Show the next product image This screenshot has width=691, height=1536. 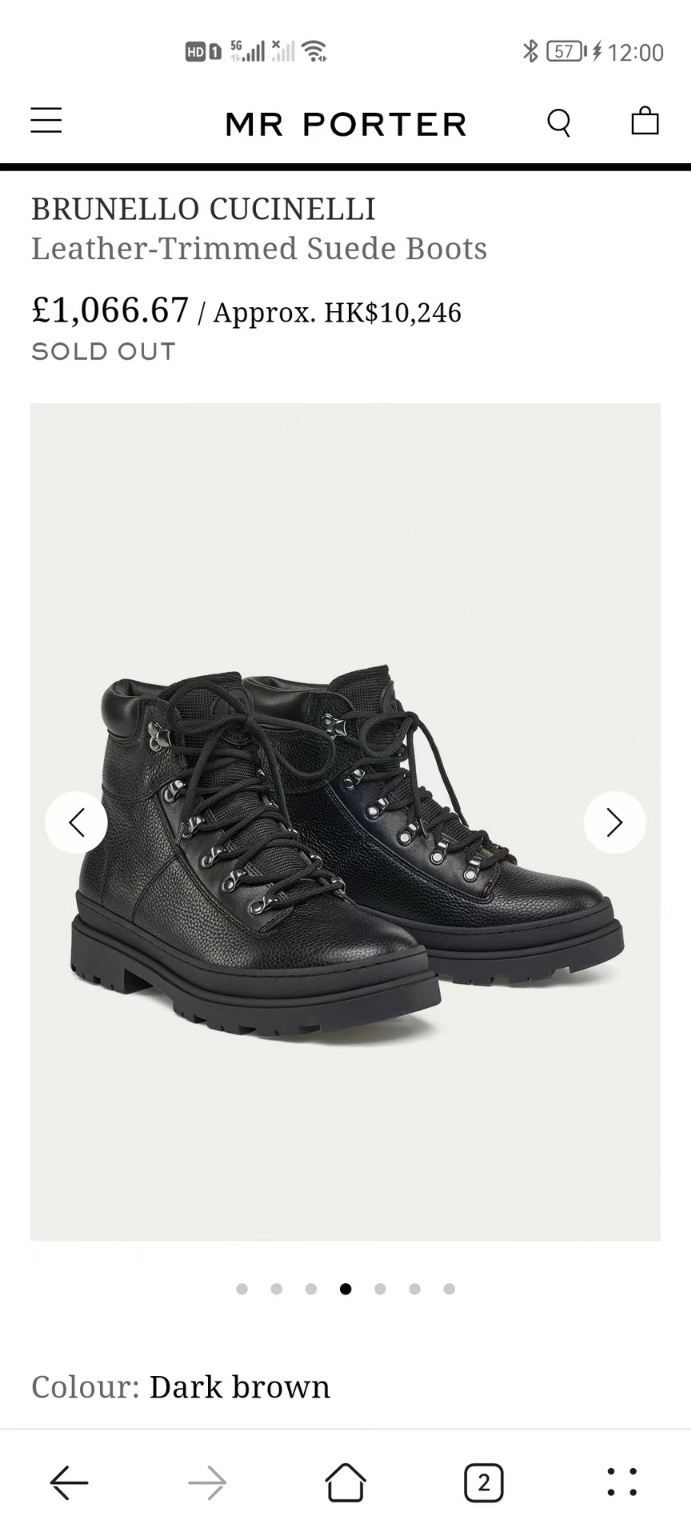click(x=614, y=822)
